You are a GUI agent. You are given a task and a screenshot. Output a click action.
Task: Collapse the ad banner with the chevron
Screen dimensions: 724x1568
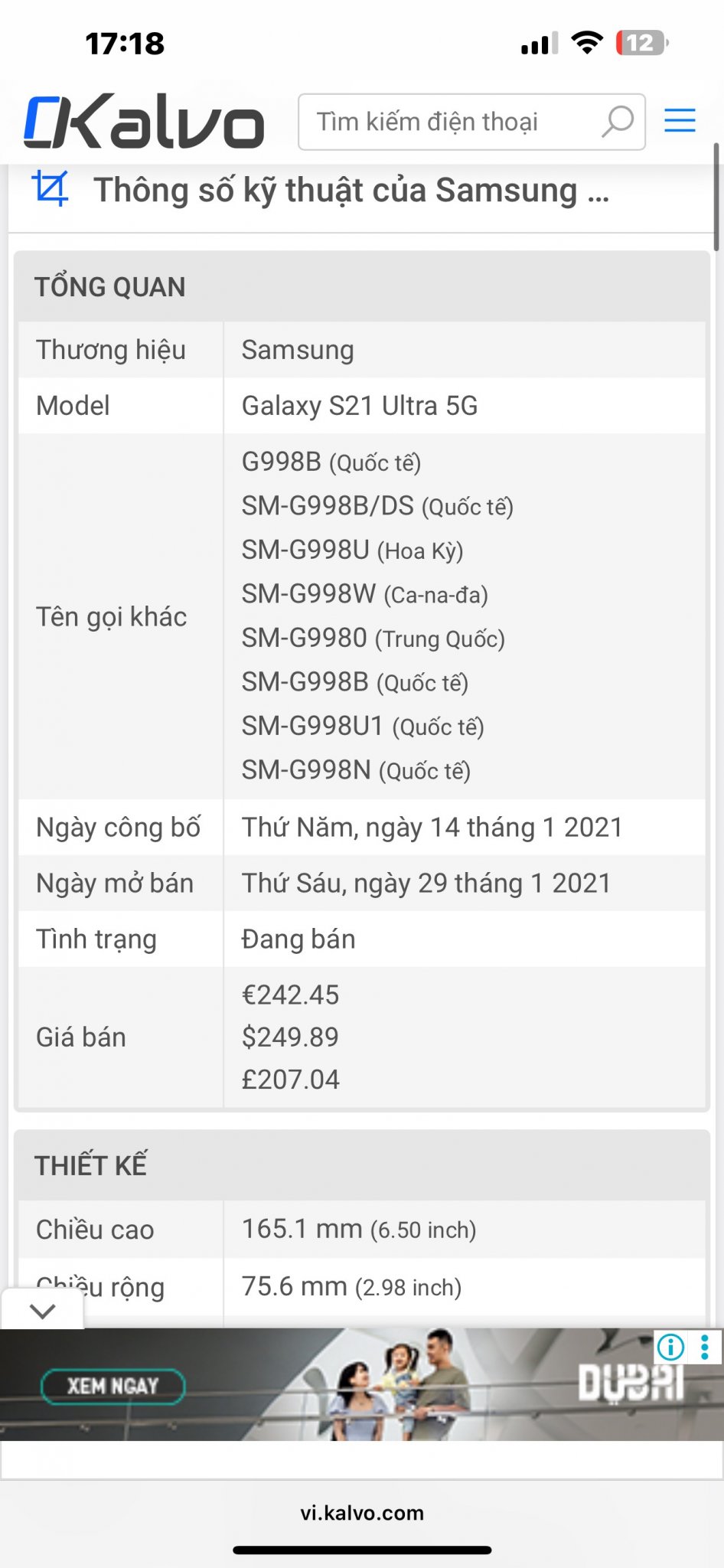point(43,1311)
